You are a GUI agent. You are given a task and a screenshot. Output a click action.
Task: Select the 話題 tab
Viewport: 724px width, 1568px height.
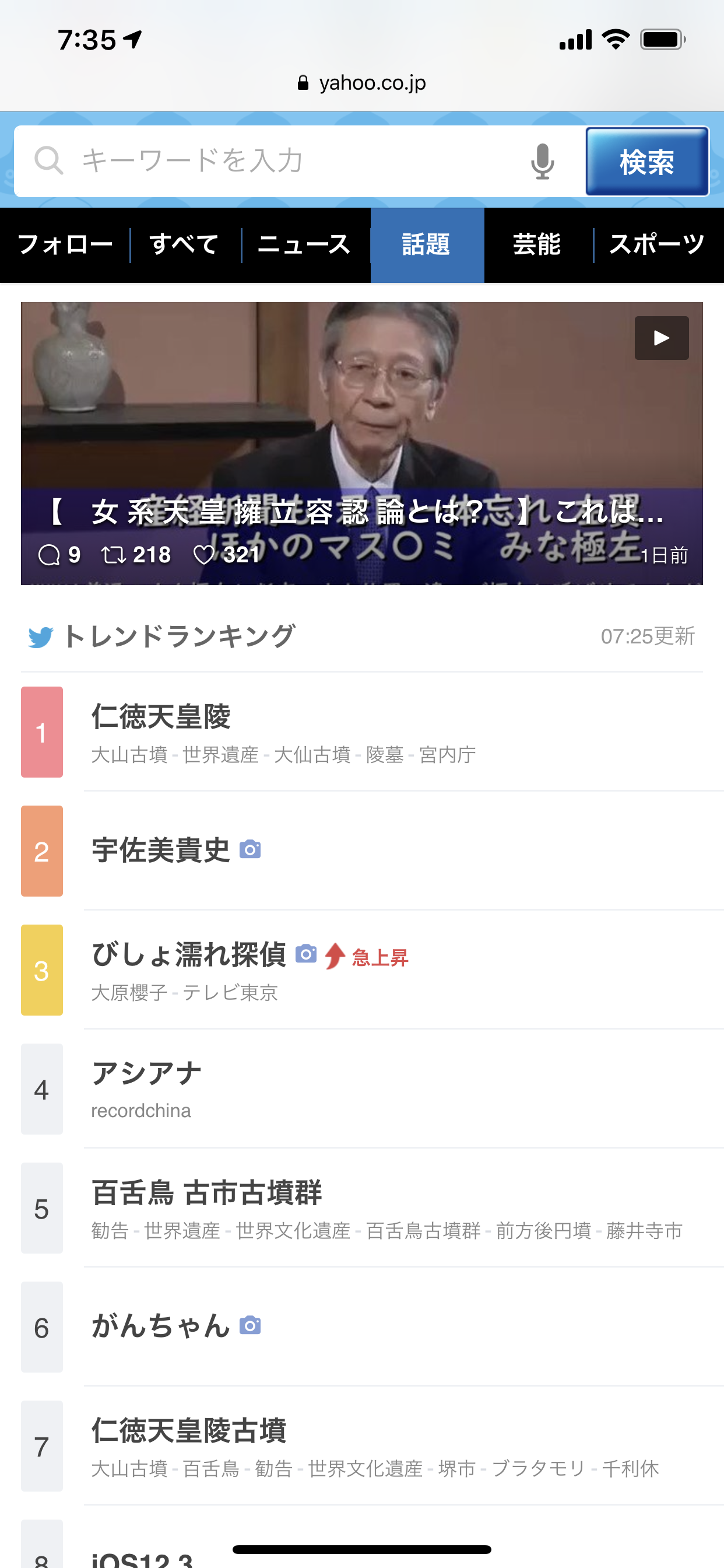427,244
